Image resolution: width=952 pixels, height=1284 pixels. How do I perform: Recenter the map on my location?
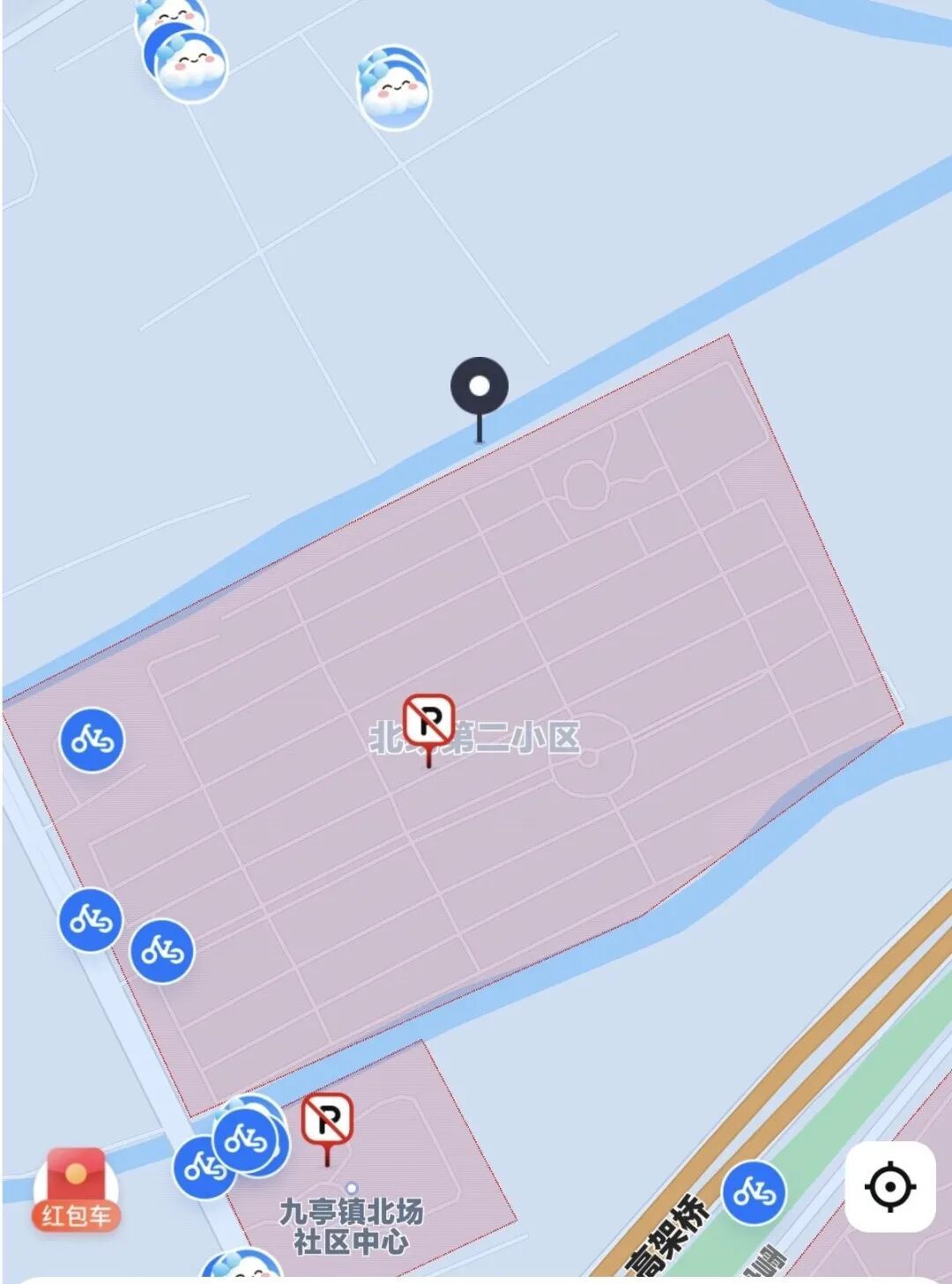pyautogui.click(x=890, y=1186)
